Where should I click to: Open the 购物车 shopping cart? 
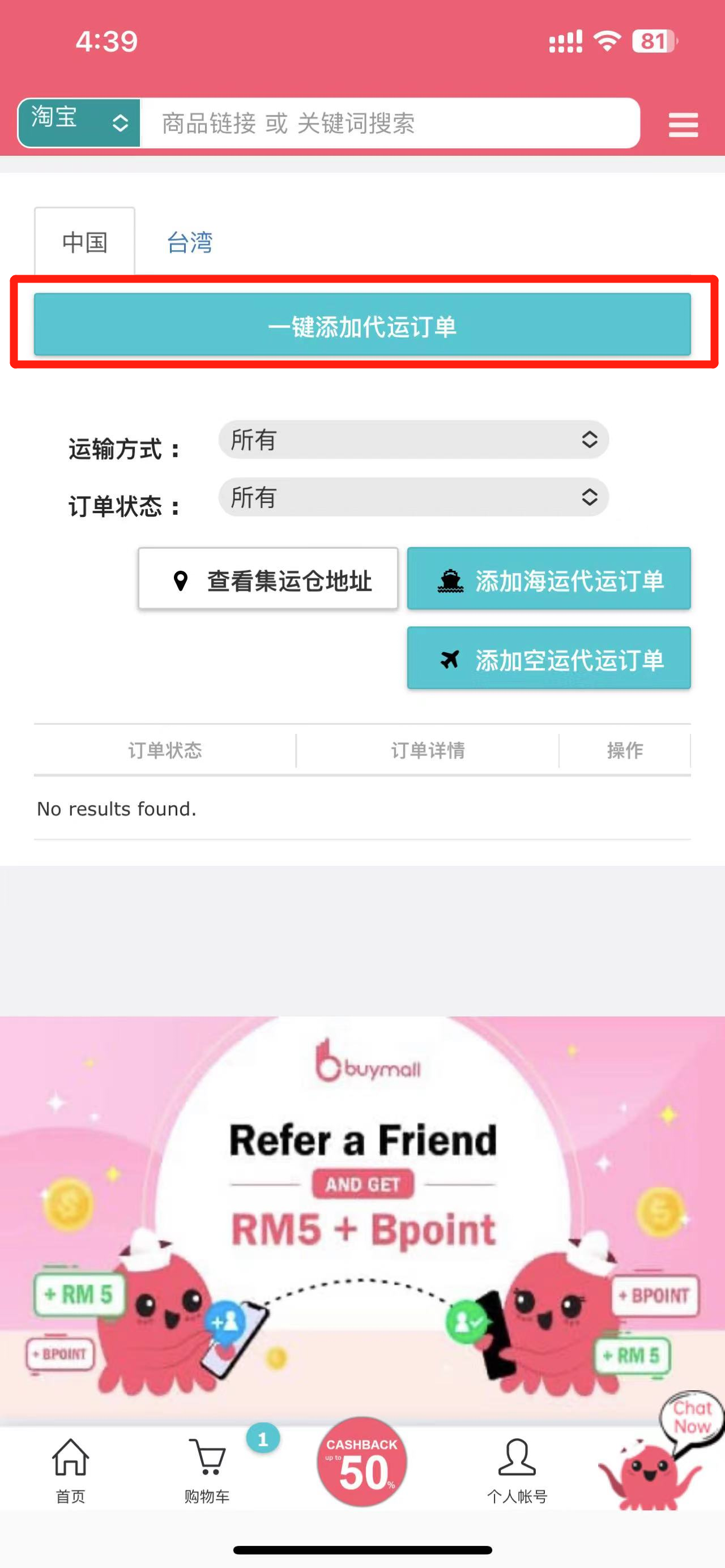(x=207, y=1469)
